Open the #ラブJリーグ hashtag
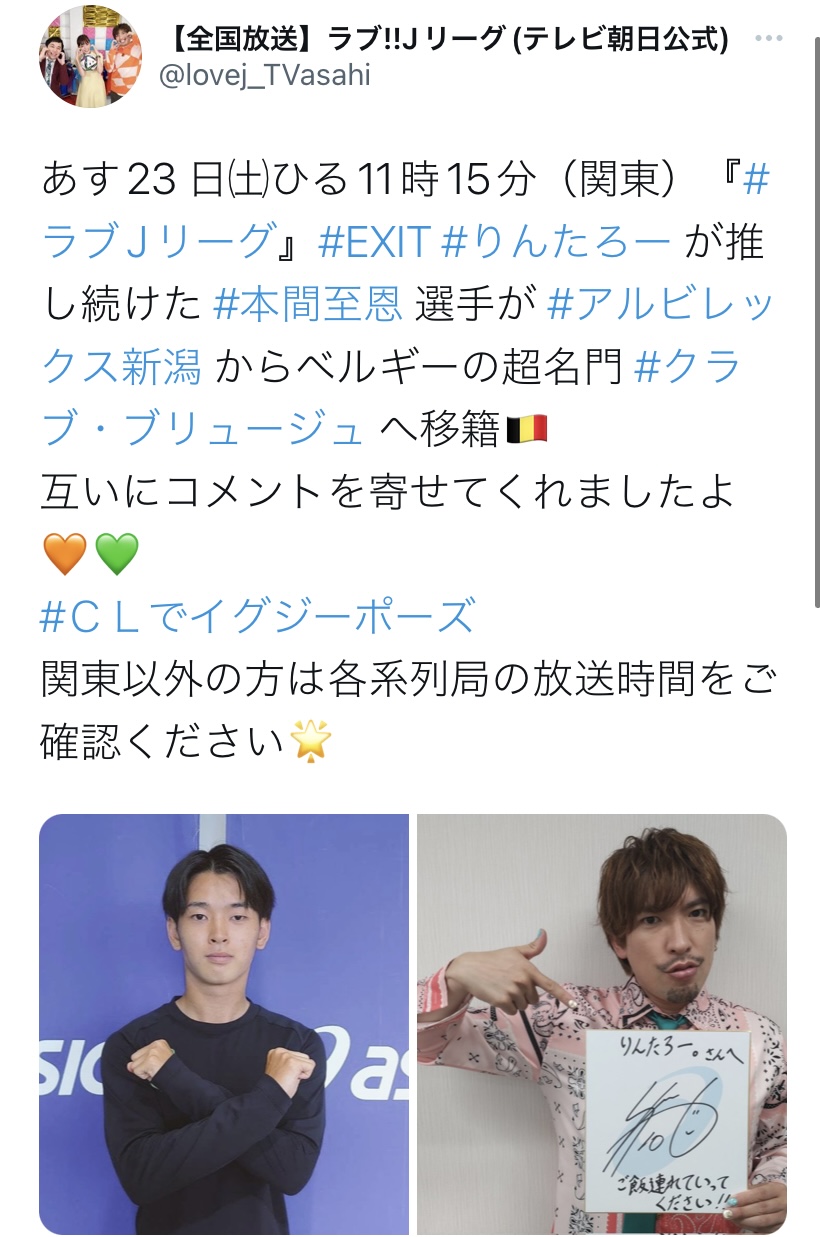 [x=160, y=241]
